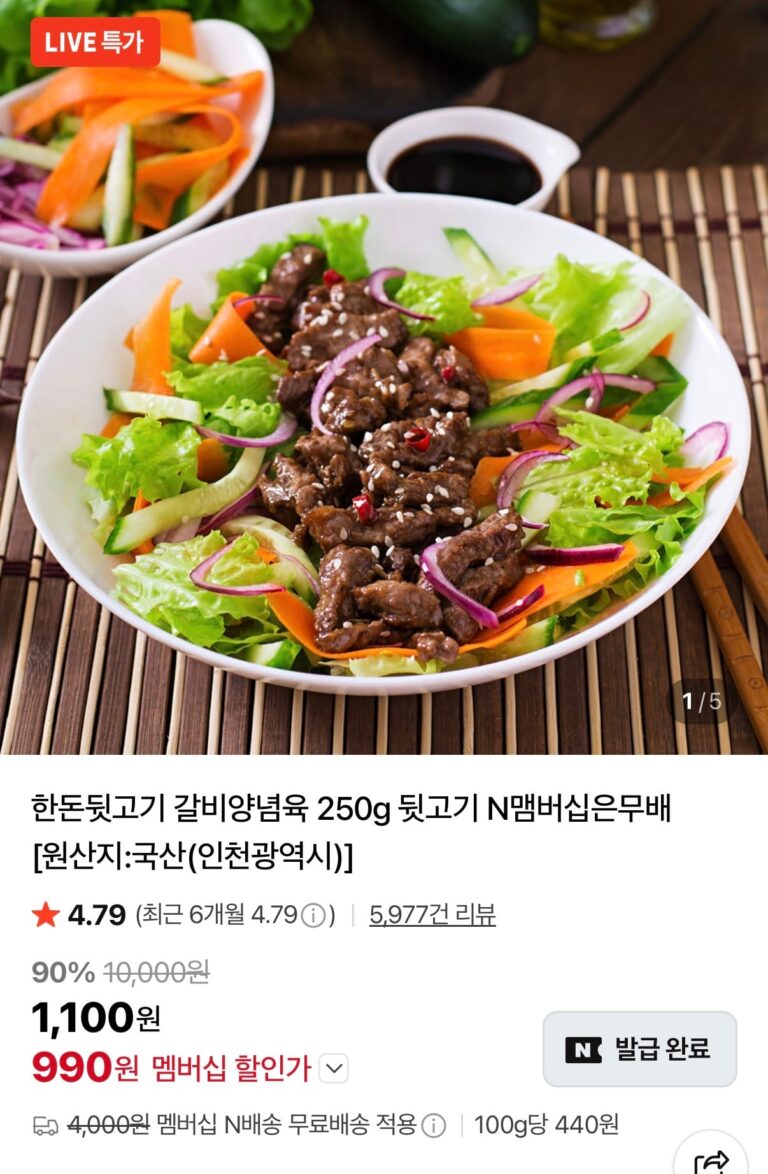
Task: Expand the 멤버십 할인가 price details chevron
Action: tap(335, 1069)
